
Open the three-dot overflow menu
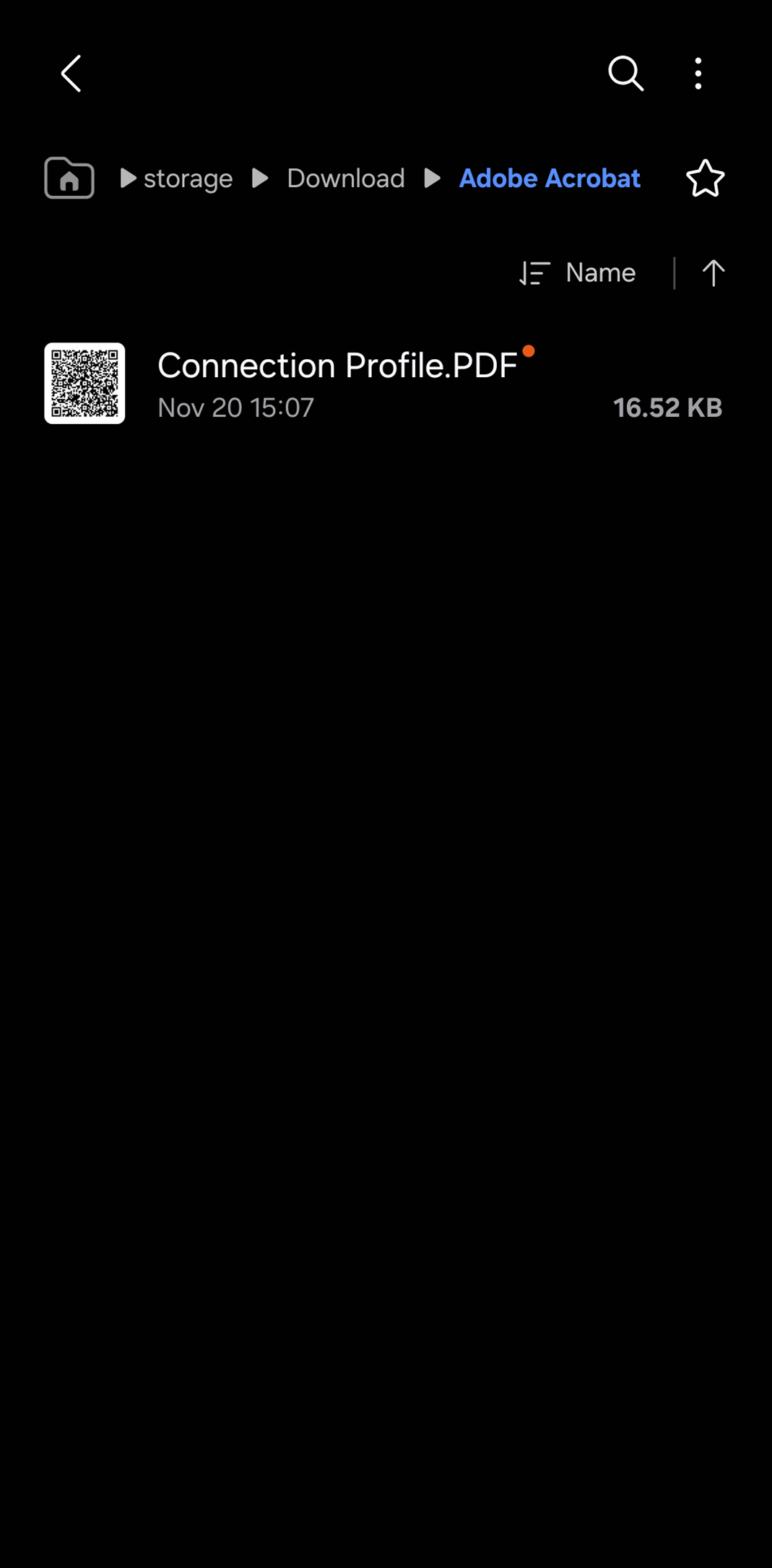click(698, 74)
